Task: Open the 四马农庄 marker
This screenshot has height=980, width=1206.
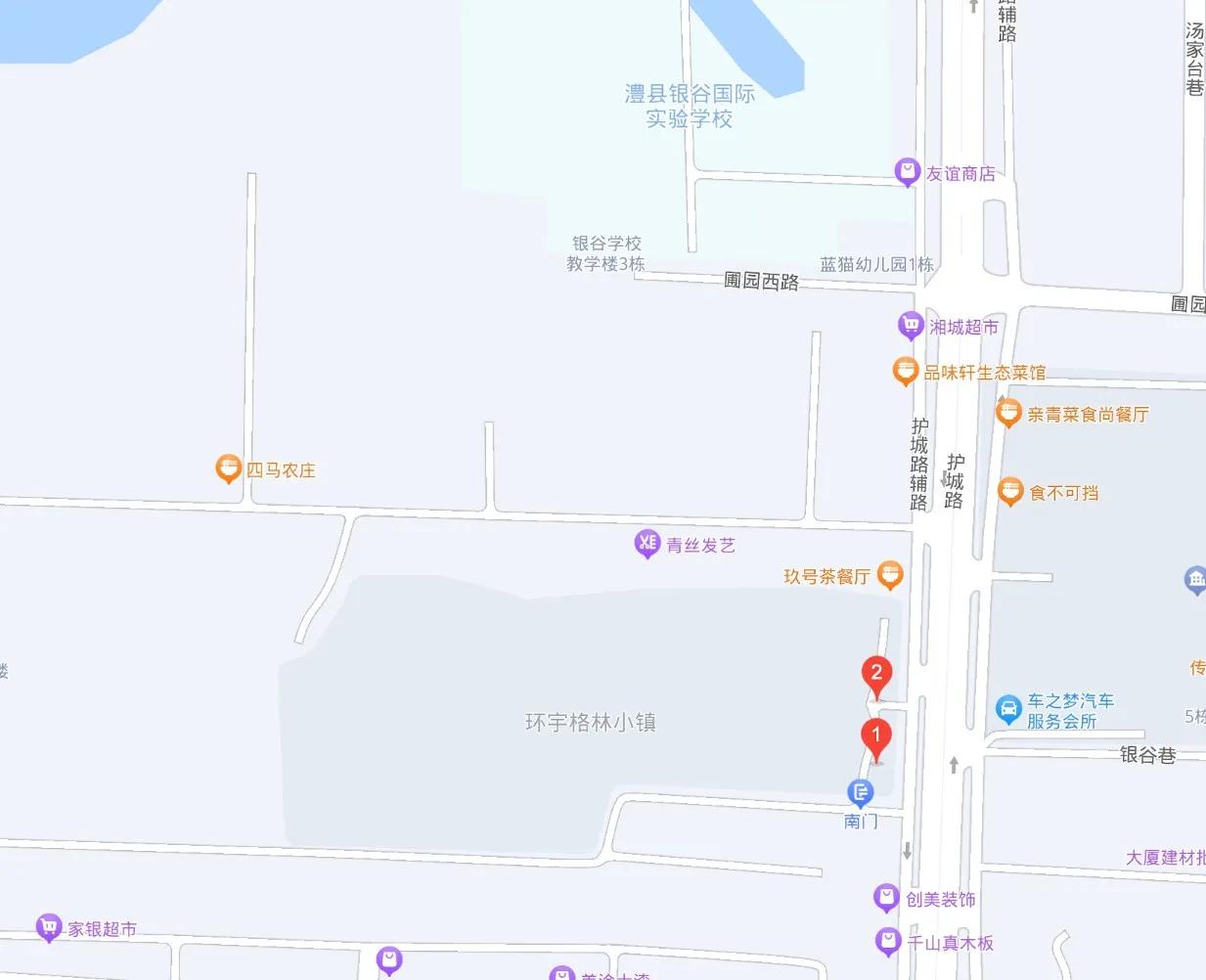Action: point(228,468)
